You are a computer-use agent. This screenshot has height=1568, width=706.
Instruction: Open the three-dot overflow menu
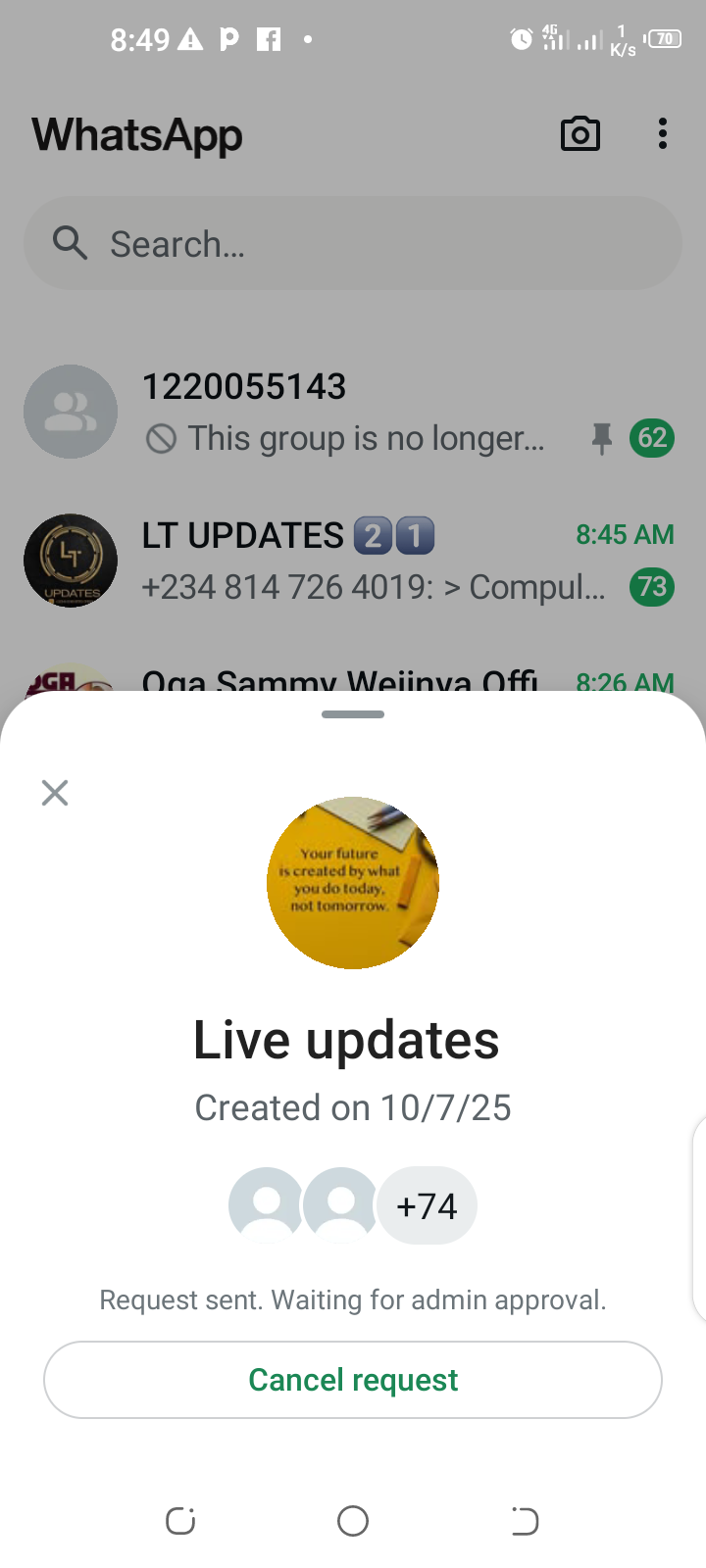tap(663, 134)
